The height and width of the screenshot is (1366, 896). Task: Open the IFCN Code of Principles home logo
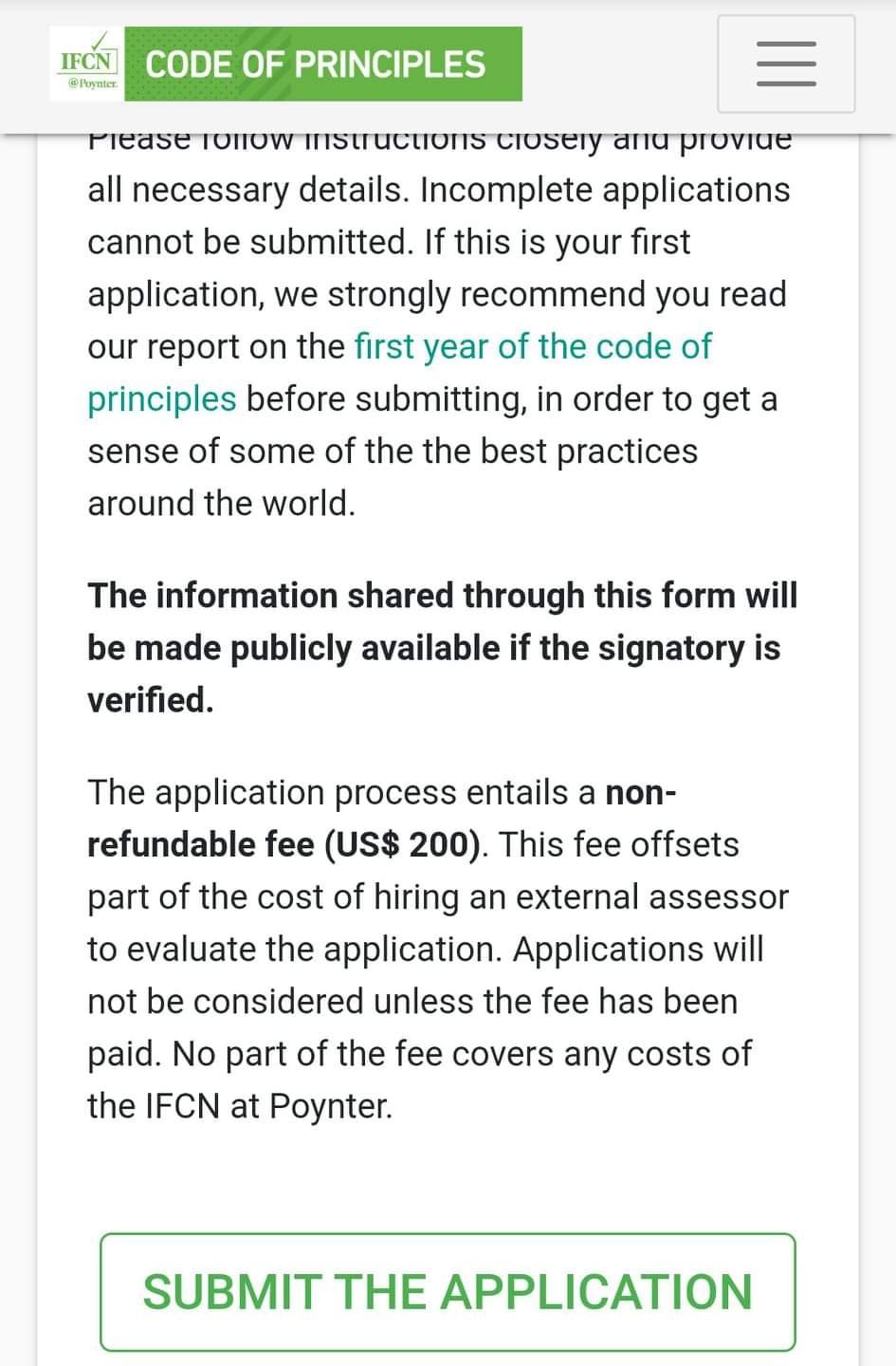(x=285, y=65)
